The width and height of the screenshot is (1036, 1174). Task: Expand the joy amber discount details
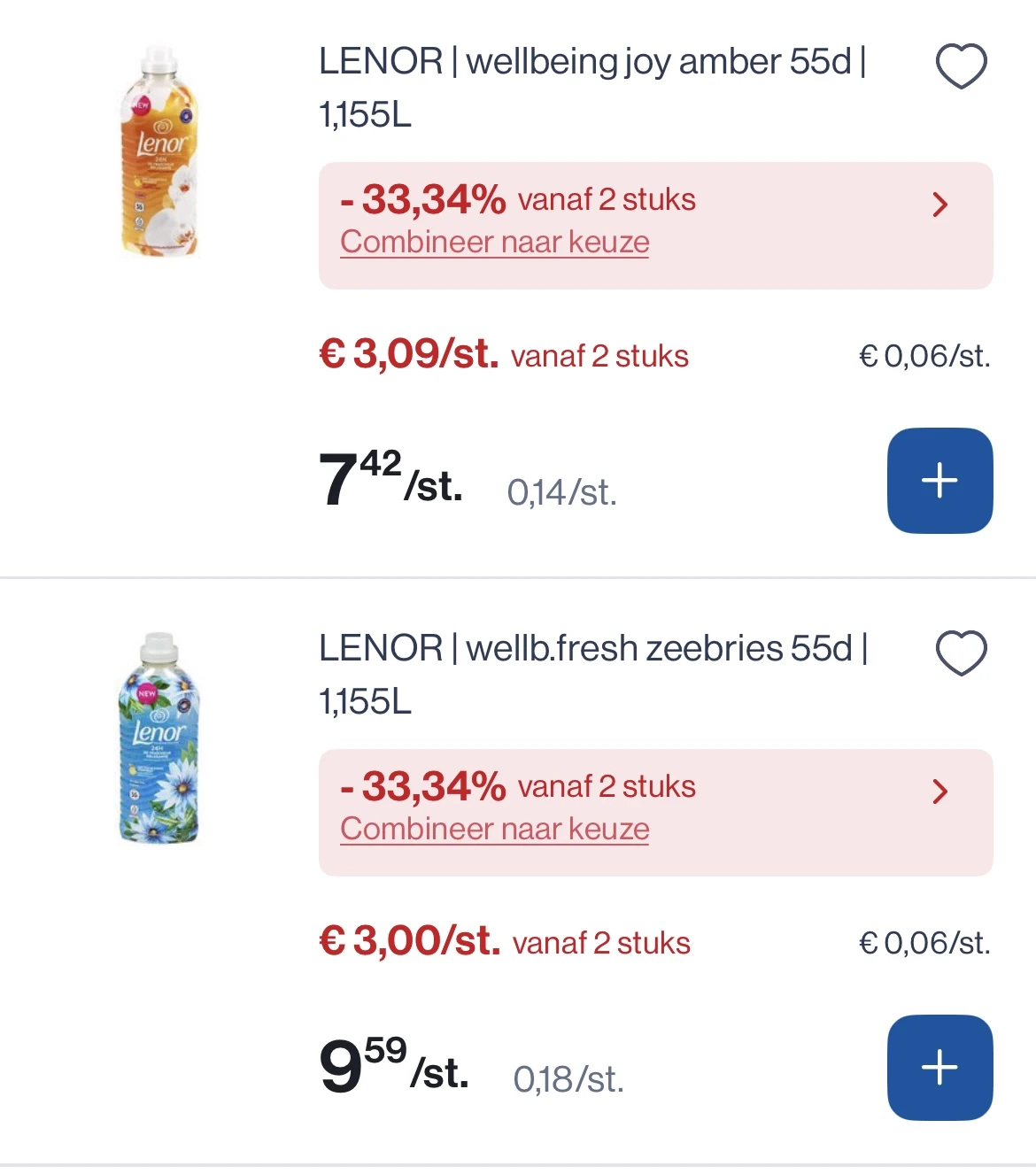coord(941,205)
